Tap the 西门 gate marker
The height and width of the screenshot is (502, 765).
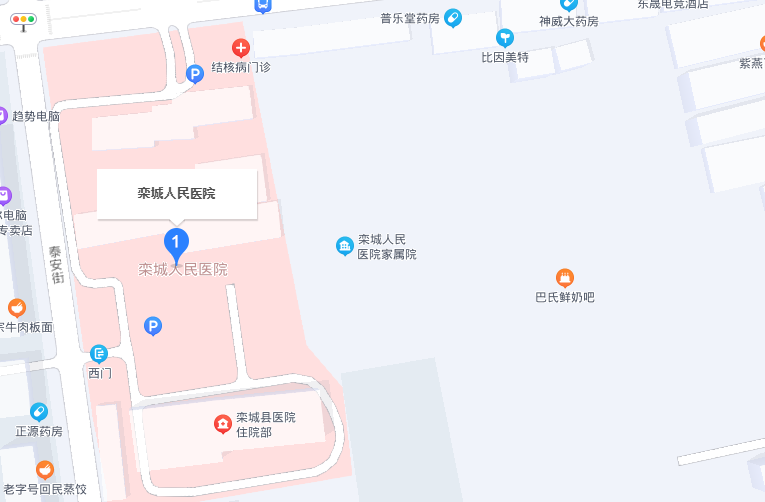click(x=99, y=353)
